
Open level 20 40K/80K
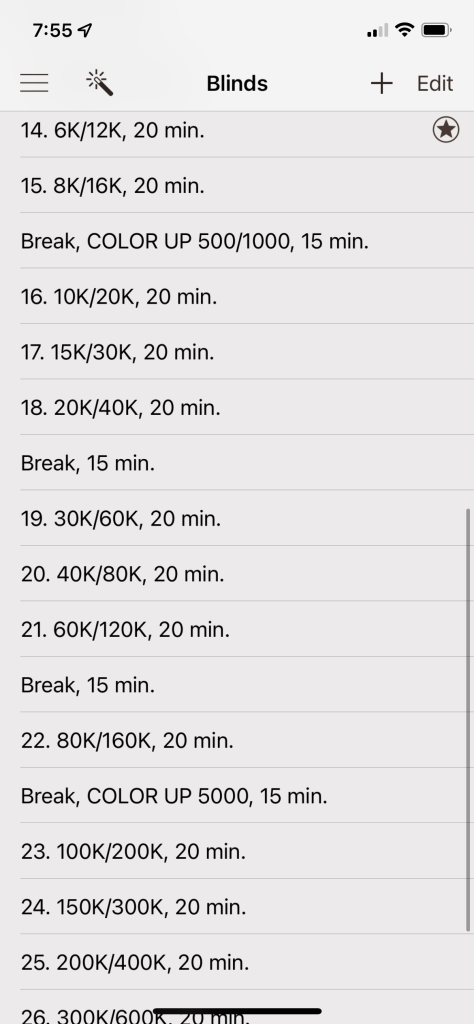[237, 574]
